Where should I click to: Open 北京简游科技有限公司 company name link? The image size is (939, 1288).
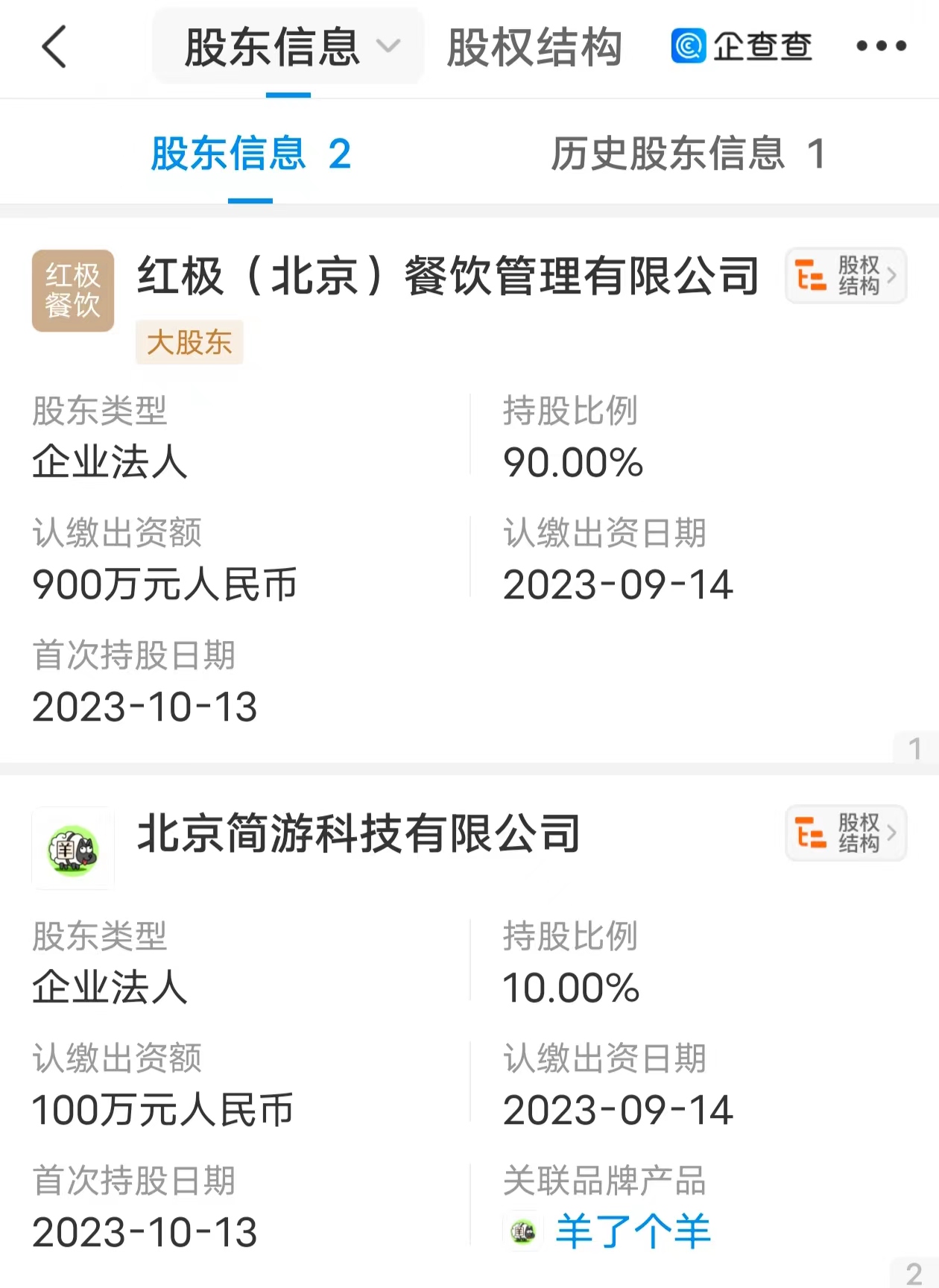(358, 835)
